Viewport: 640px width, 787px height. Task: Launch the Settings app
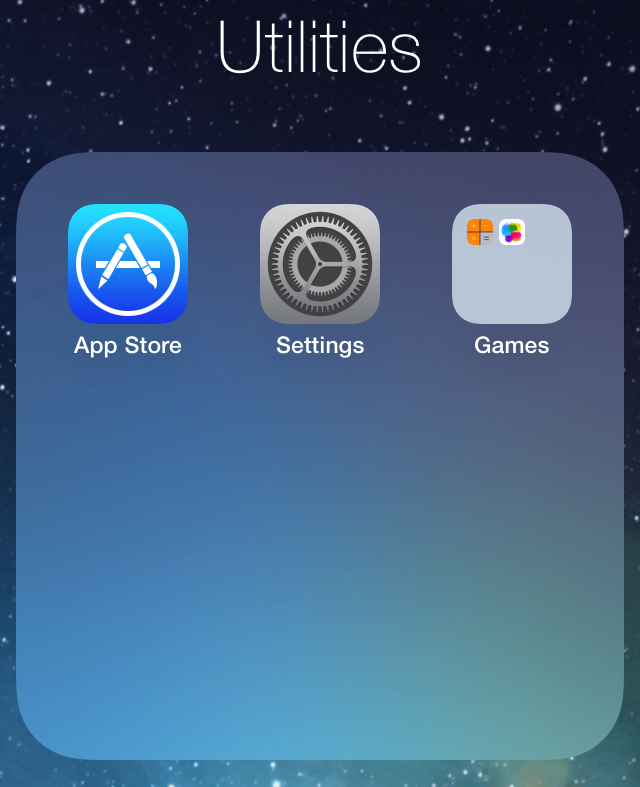click(x=320, y=264)
